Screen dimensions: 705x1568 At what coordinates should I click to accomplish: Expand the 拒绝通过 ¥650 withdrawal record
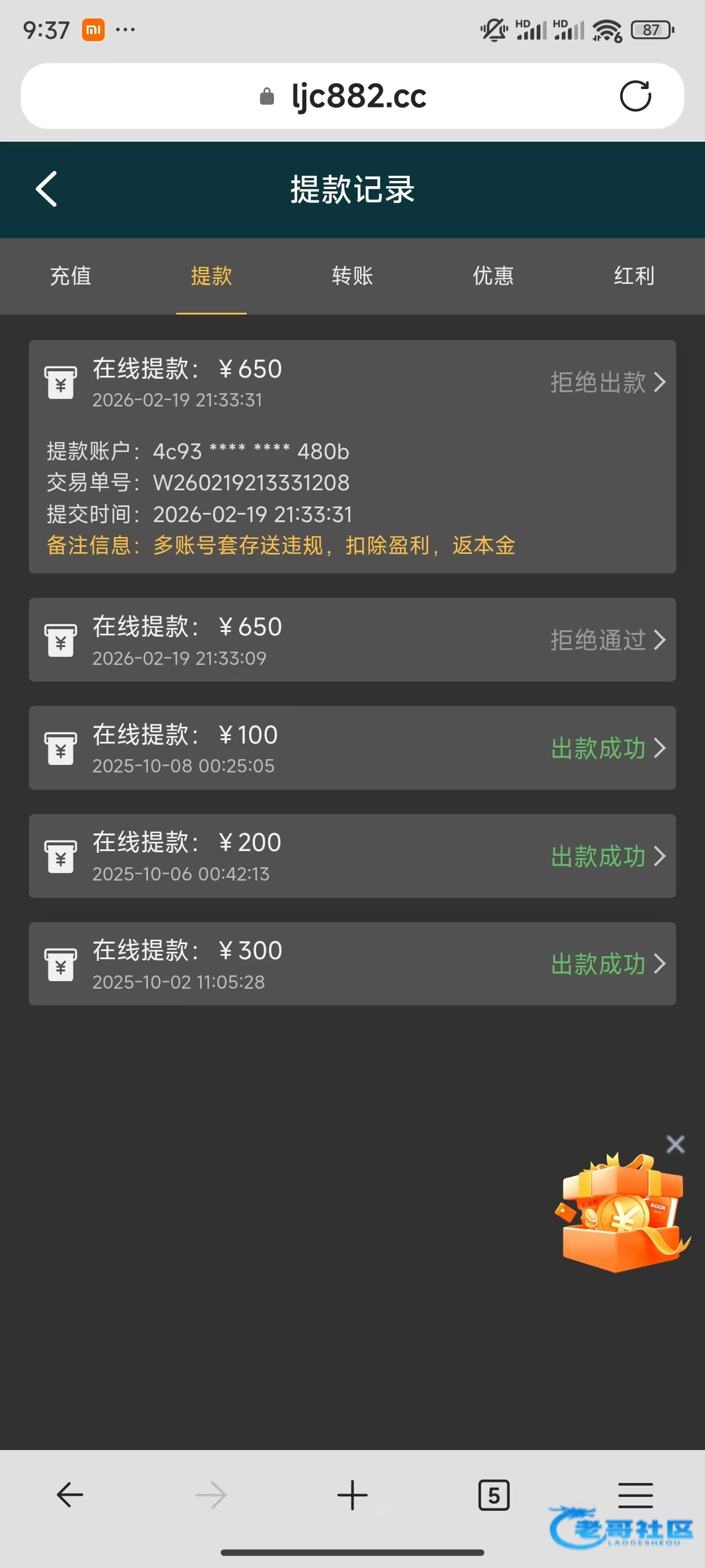(x=607, y=639)
